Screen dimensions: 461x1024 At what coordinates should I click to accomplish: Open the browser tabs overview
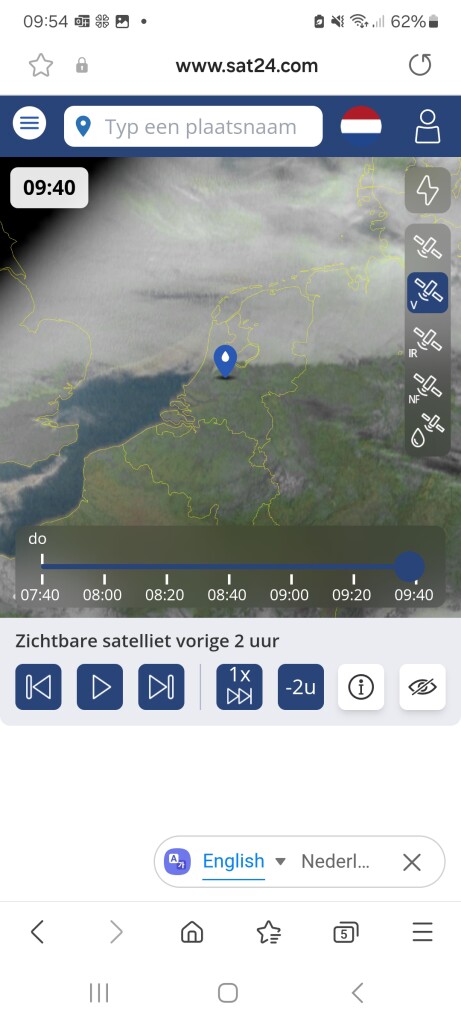(x=345, y=933)
